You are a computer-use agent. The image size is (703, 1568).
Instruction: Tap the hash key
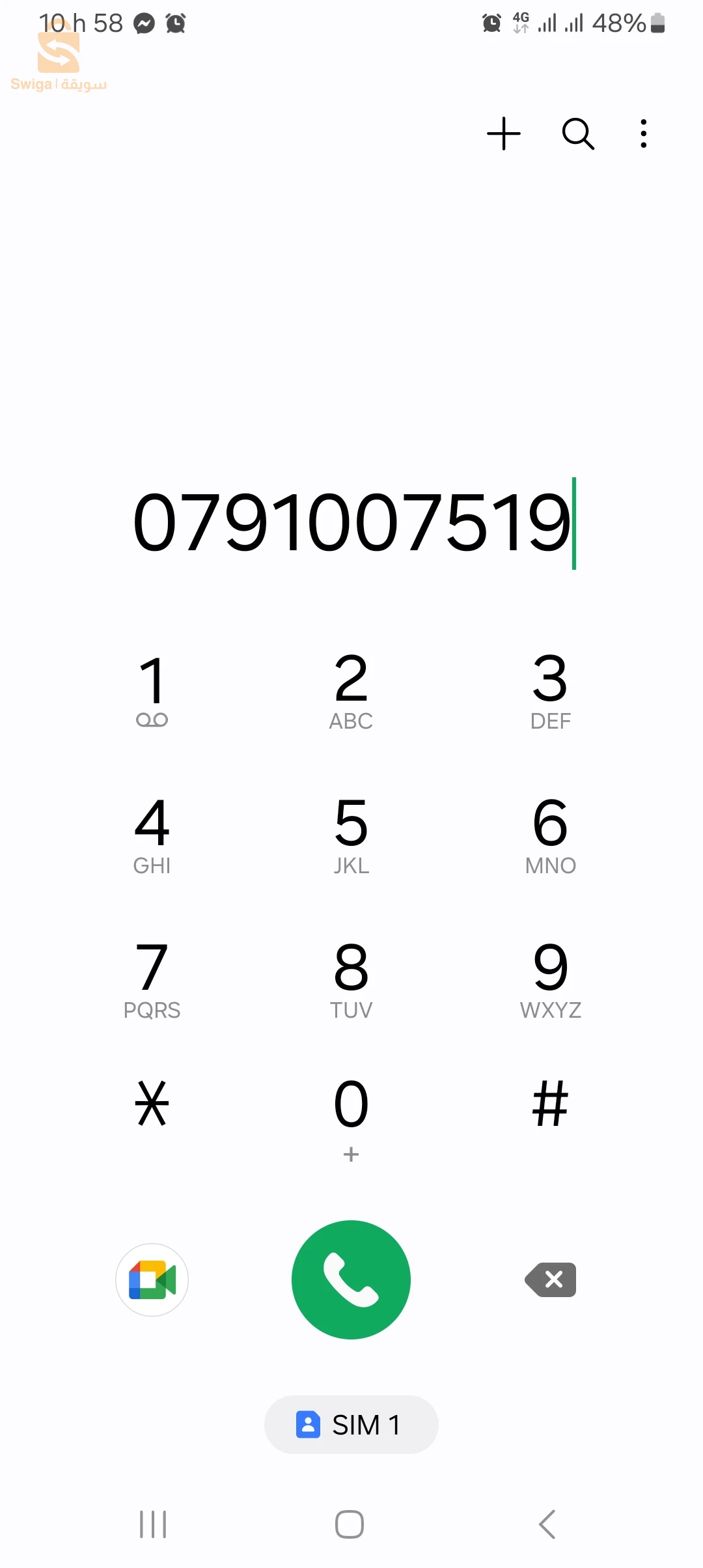[550, 1104]
